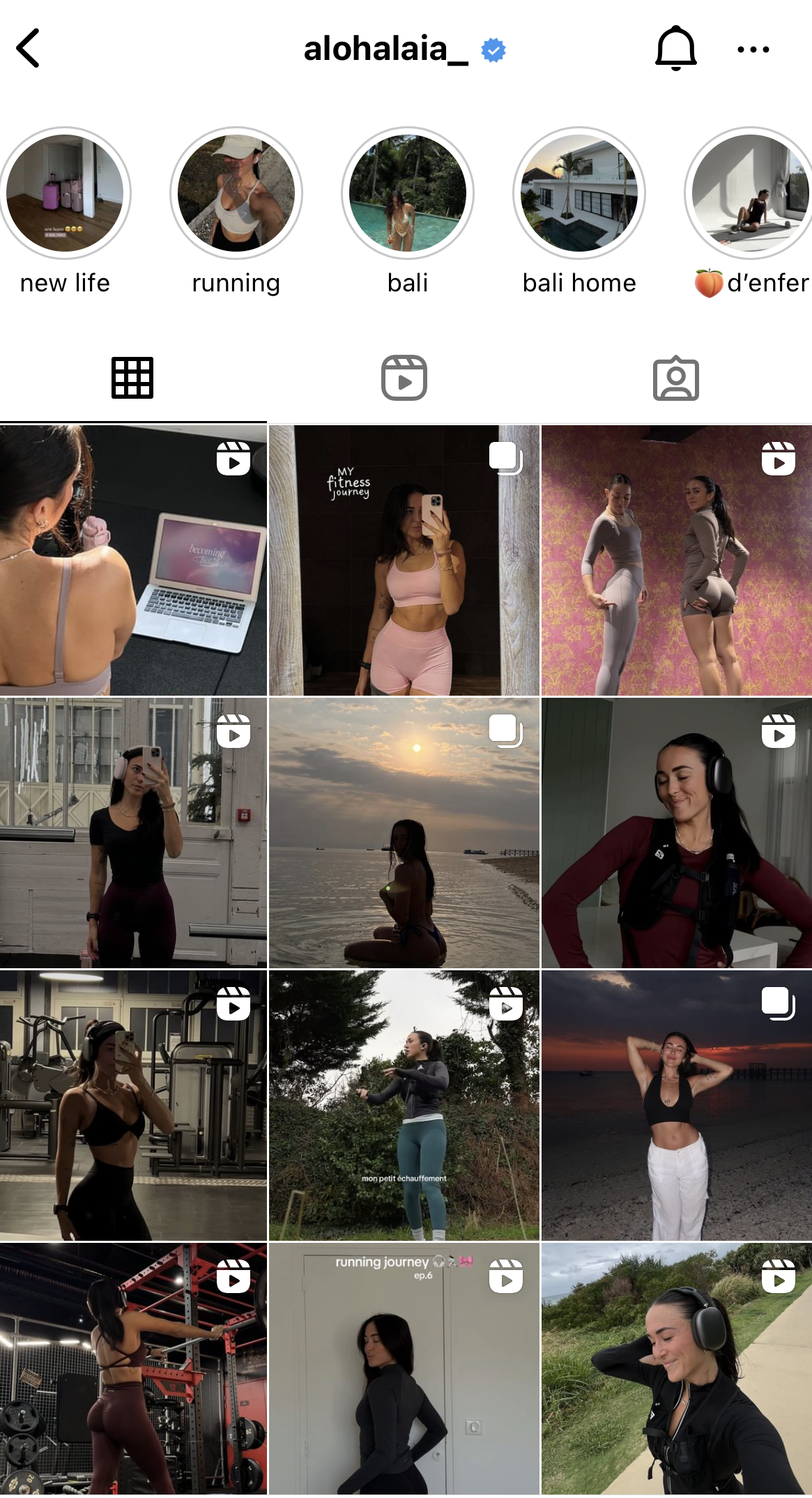812x1498 pixels.
Task: Switch to the posts grid tab
Action: point(132,379)
